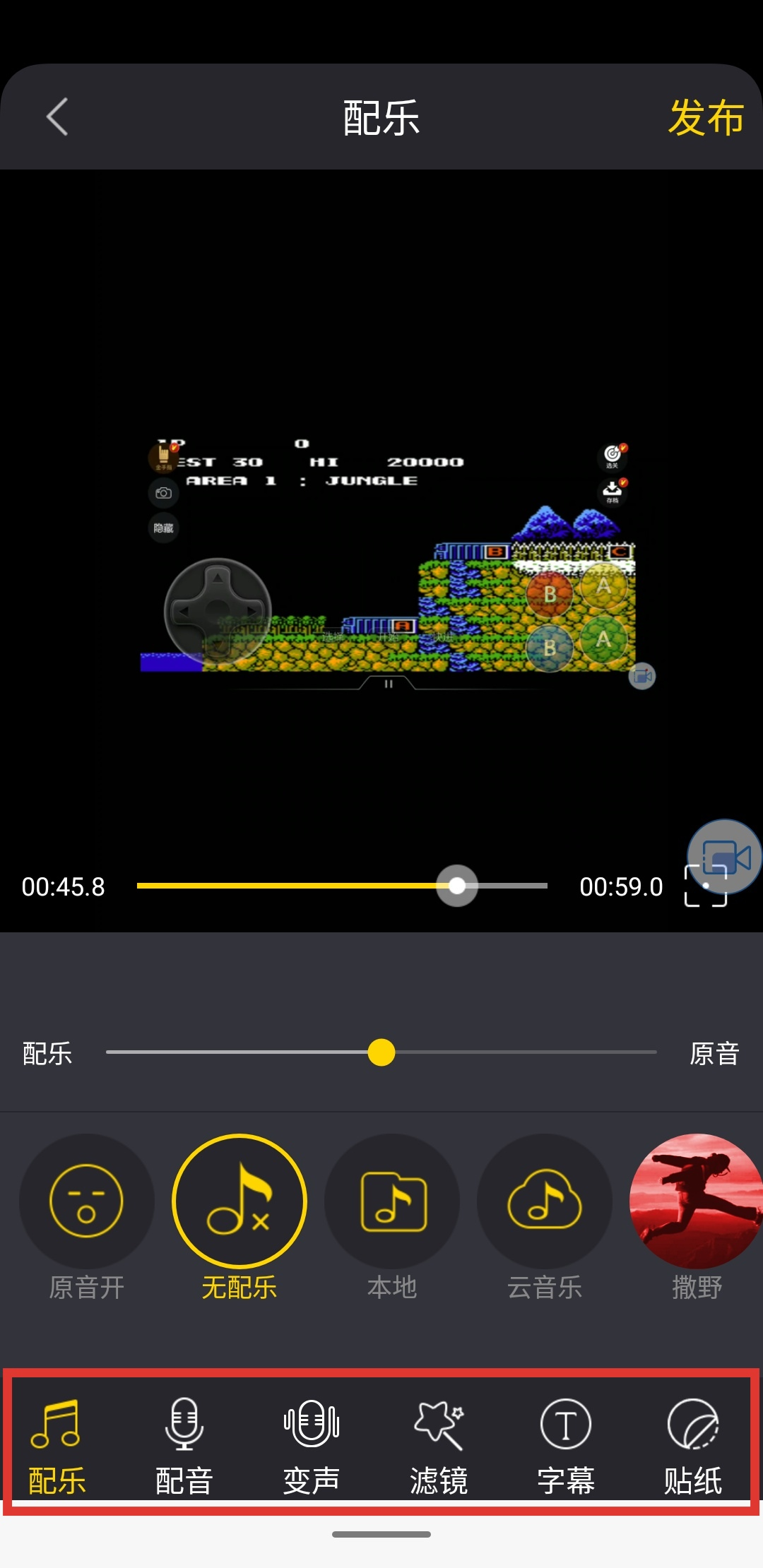Tap the 发布 publish button

(705, 117)
